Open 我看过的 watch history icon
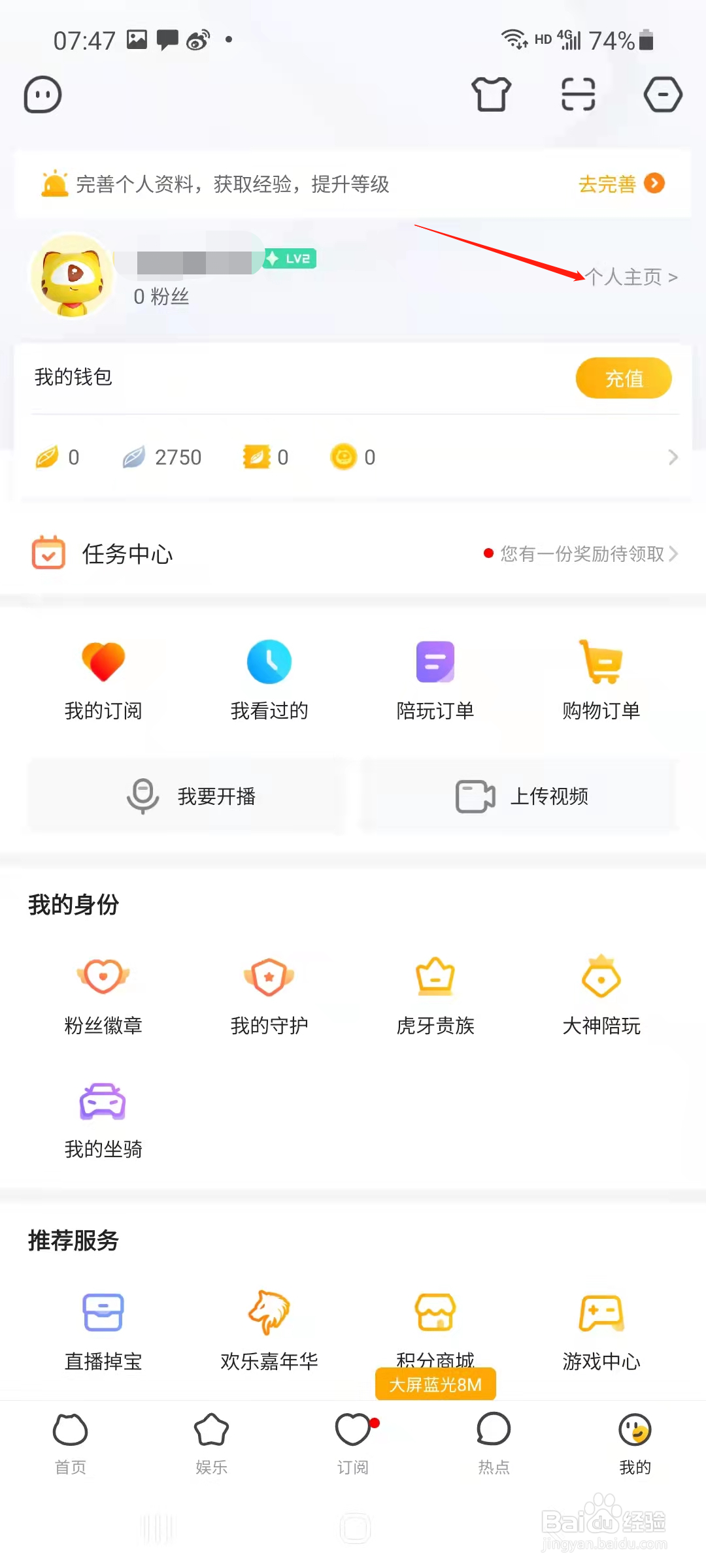 pyautogui.click(x=269, y=662)
